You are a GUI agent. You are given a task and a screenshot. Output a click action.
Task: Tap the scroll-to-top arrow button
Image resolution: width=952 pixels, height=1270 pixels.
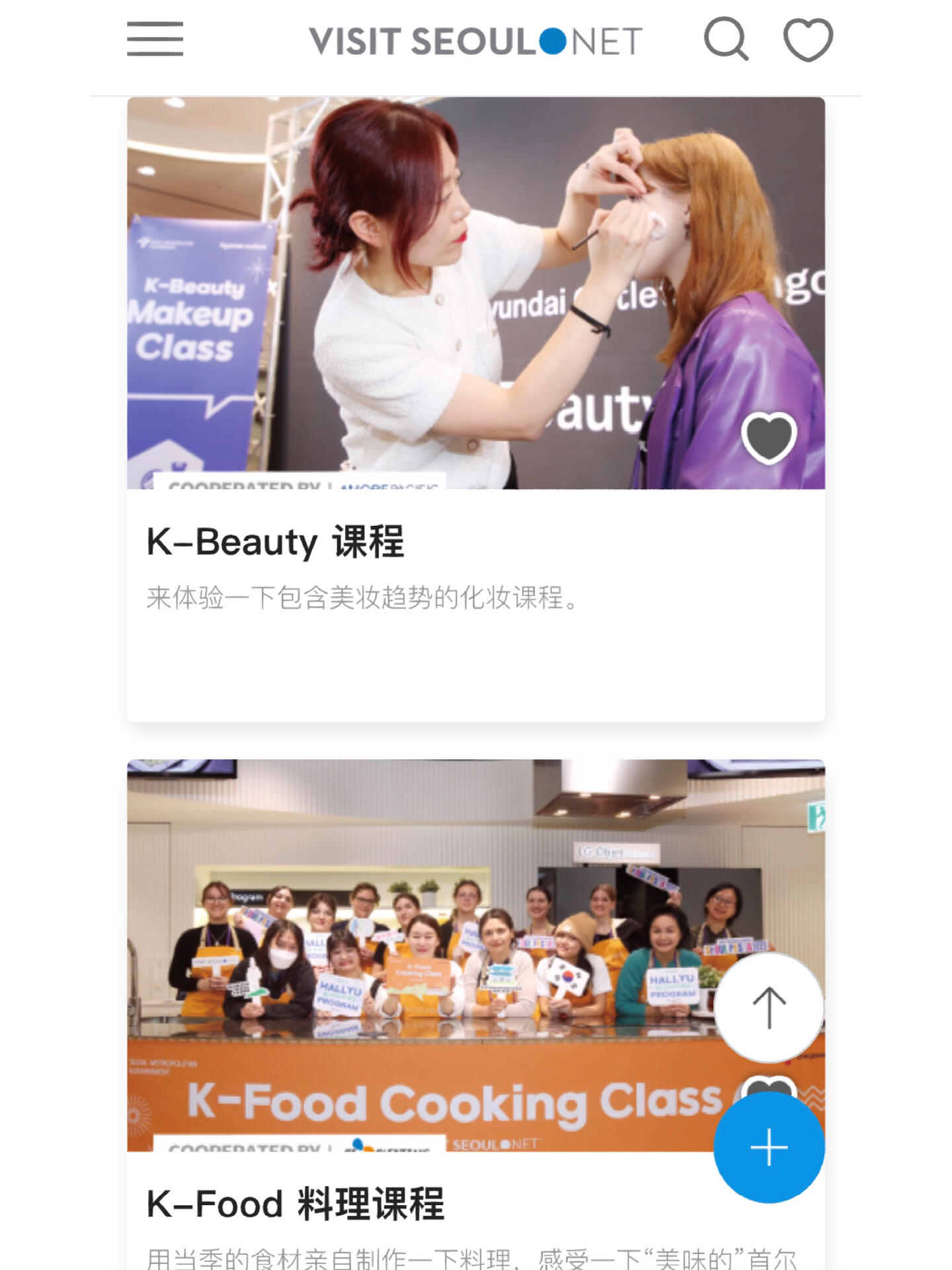[x=768, y=1007]
